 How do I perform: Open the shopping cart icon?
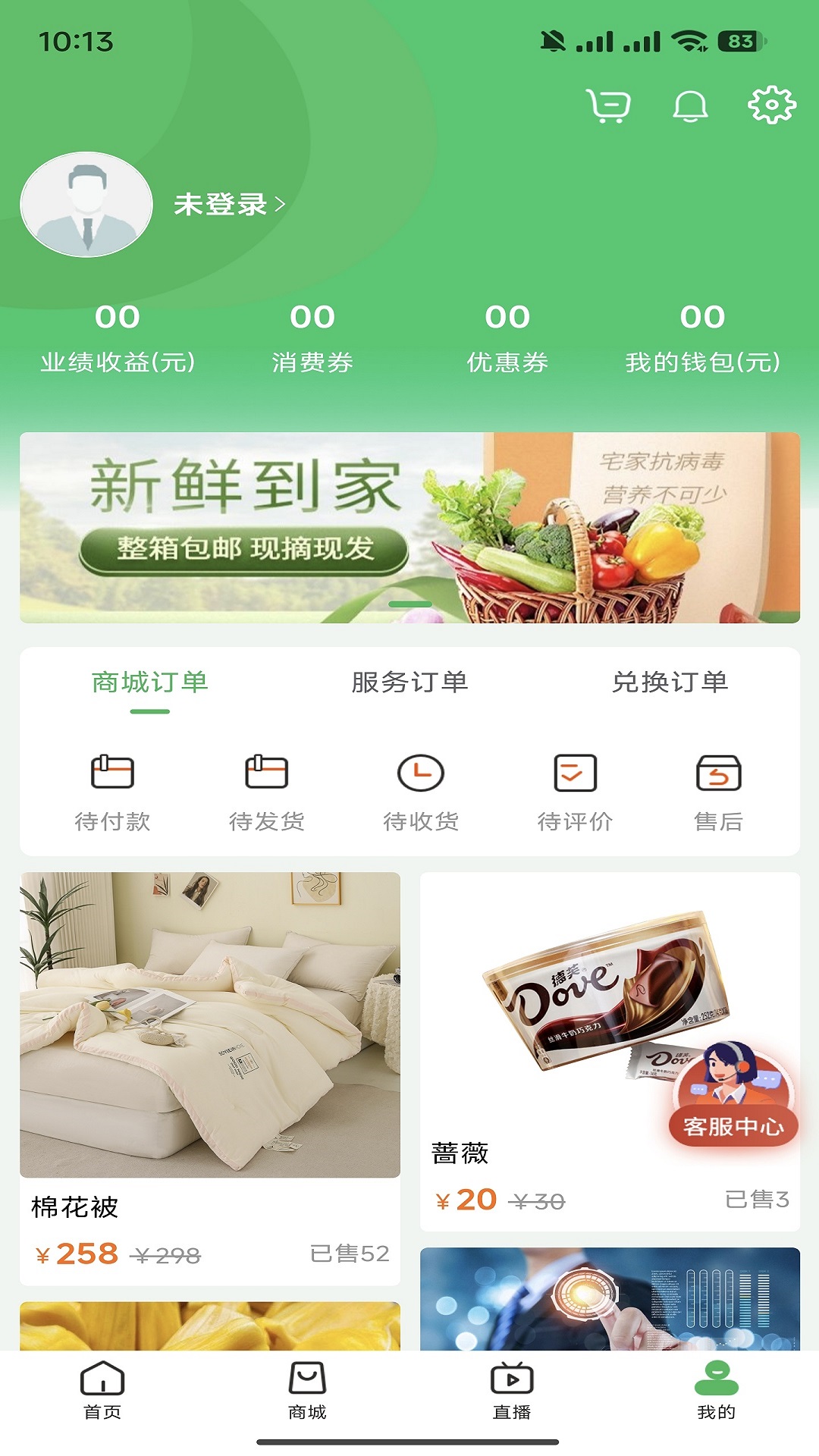click(608, 105)
